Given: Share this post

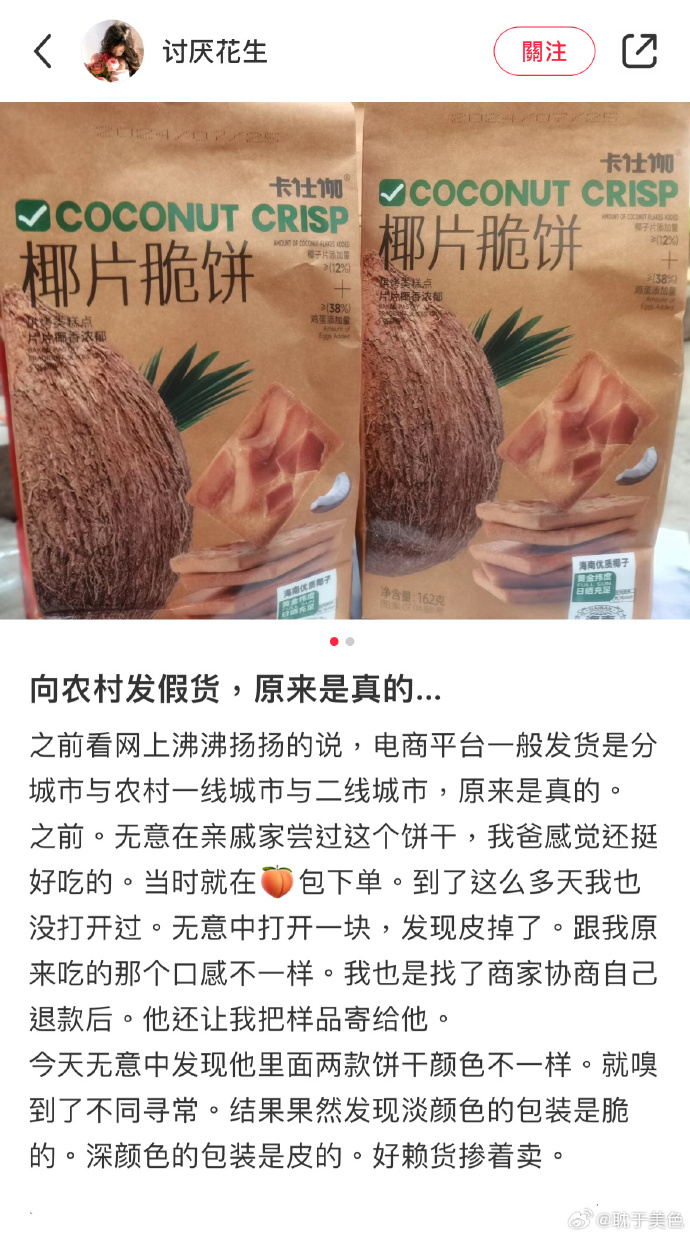Looking at the screenshot, I should [x=639, y=51].
